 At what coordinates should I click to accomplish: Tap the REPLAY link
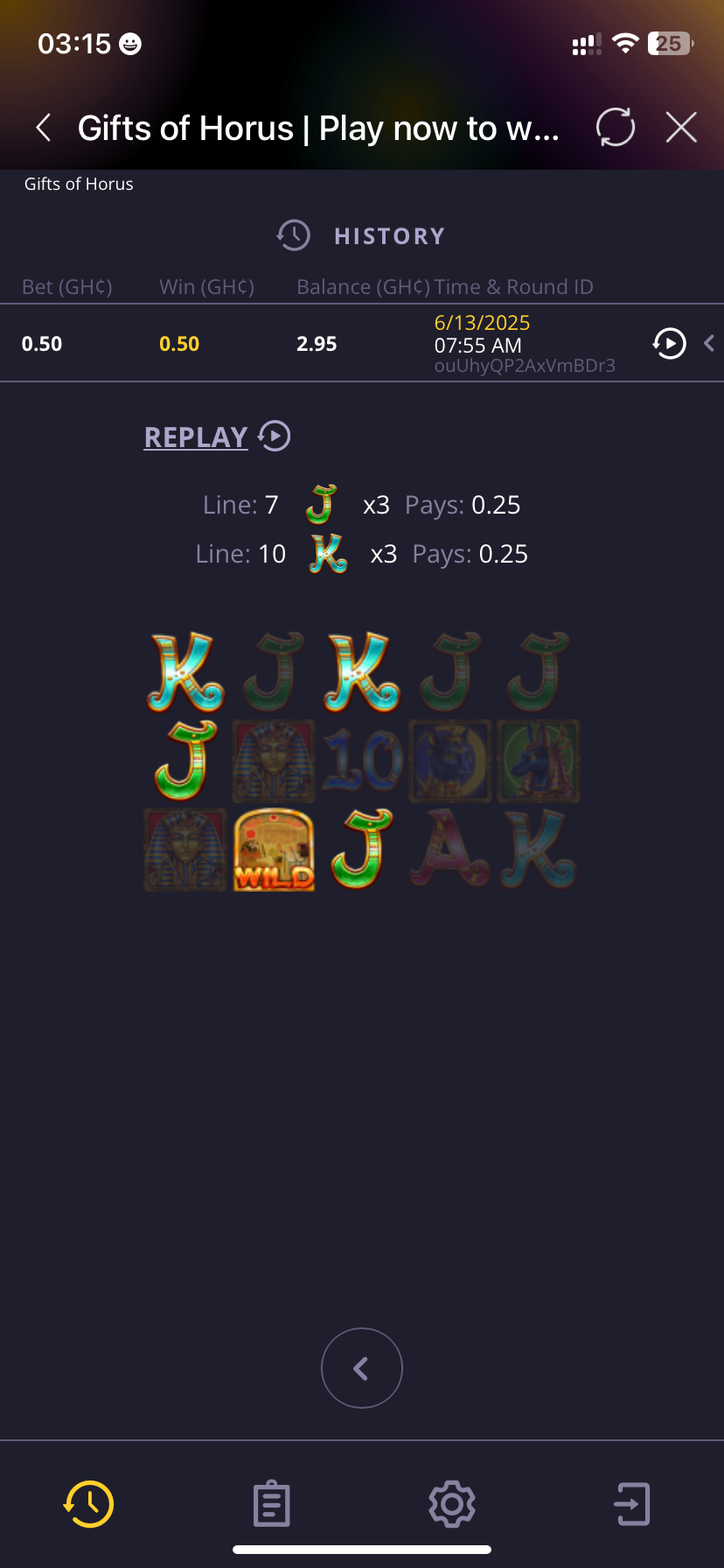(197, 437)
